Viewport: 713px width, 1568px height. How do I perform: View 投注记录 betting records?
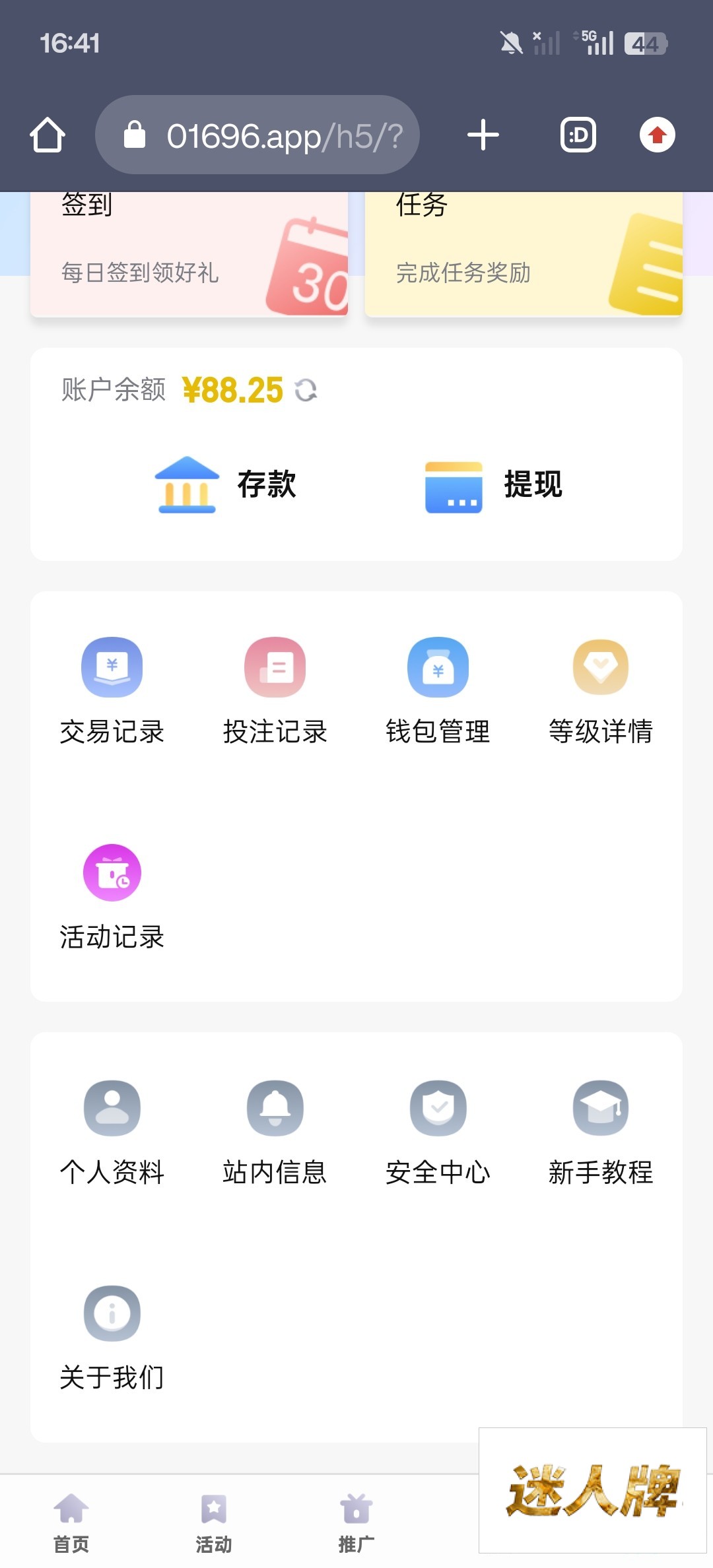[x=275, y=691]
